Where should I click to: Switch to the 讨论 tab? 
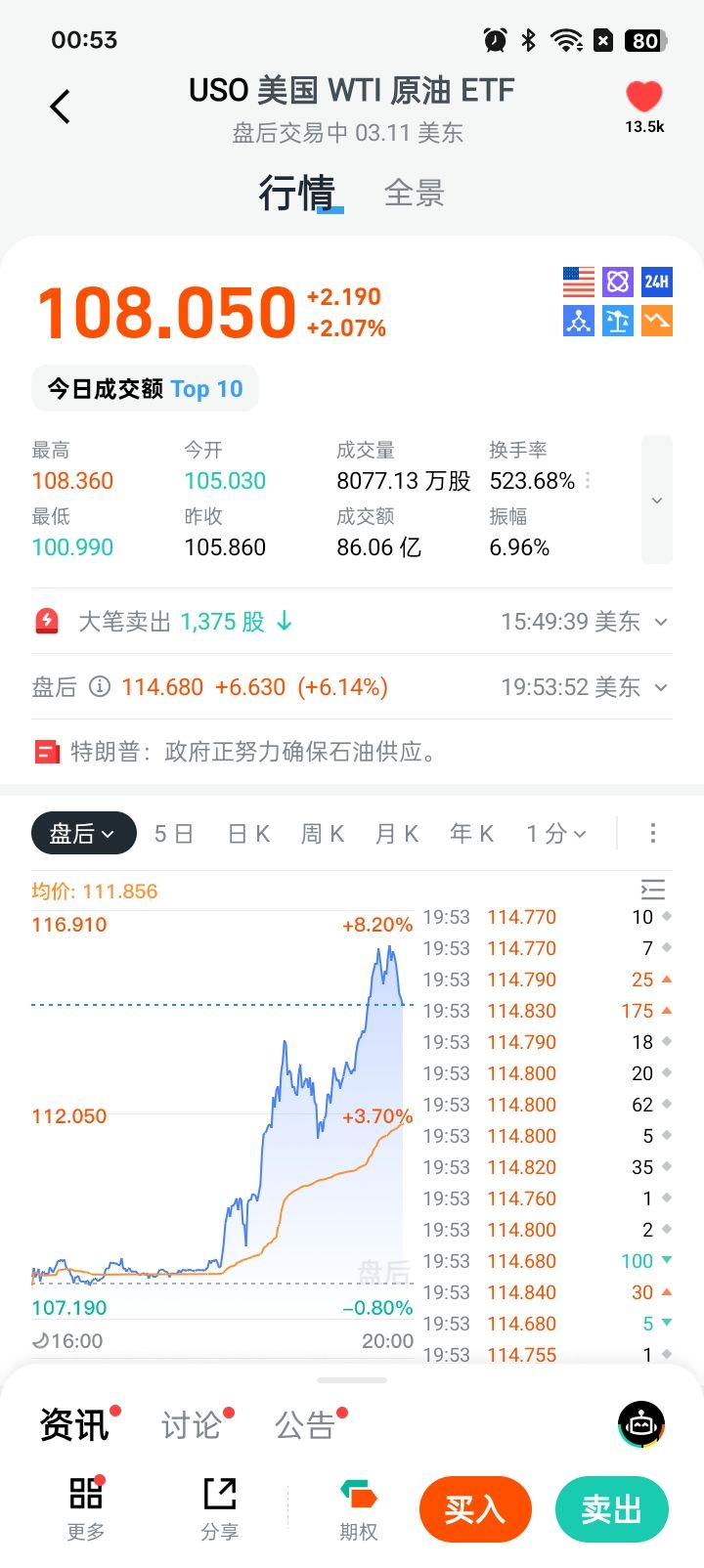click(x=191, y=1425)
